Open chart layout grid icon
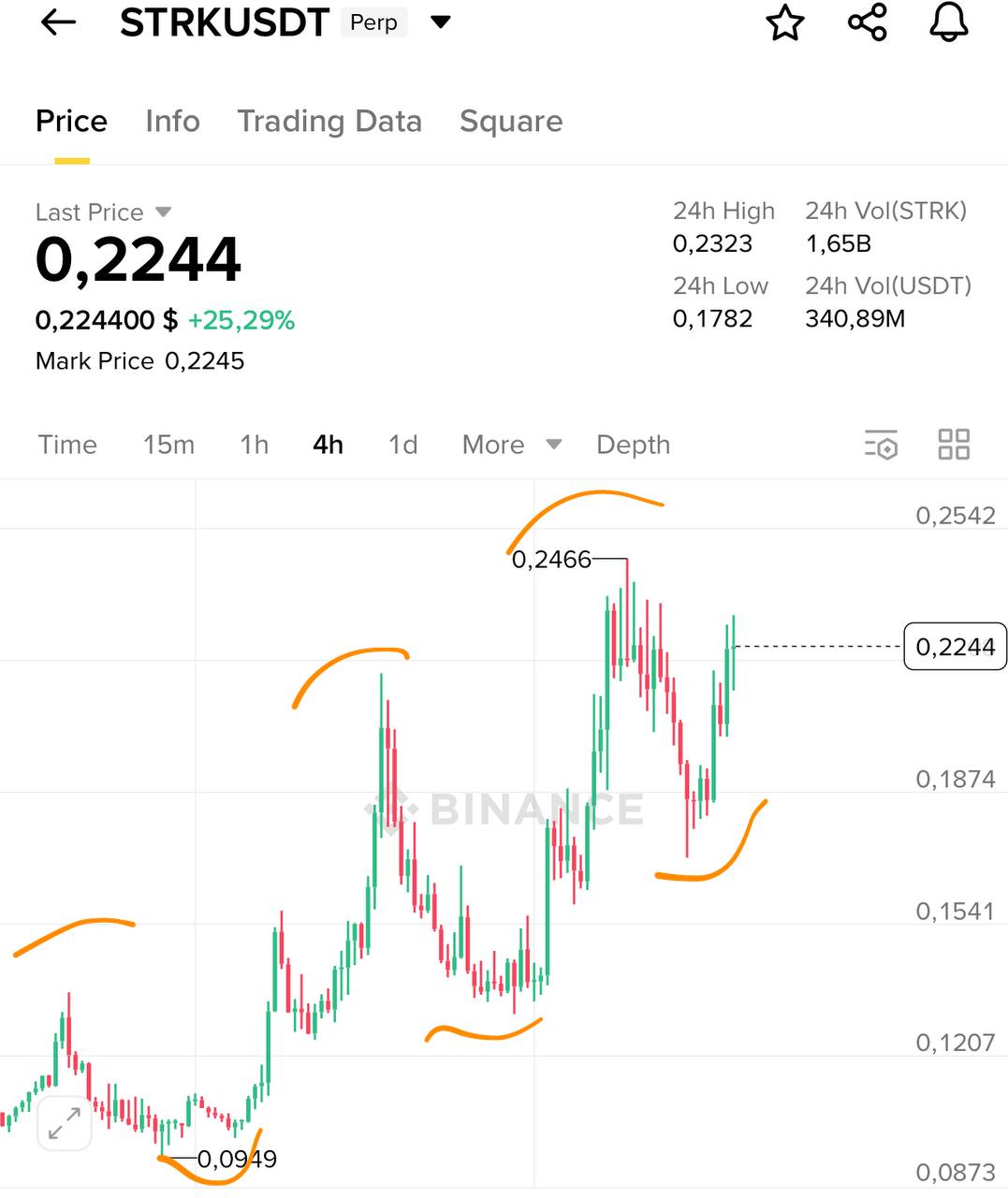 [x=955, y=446]
